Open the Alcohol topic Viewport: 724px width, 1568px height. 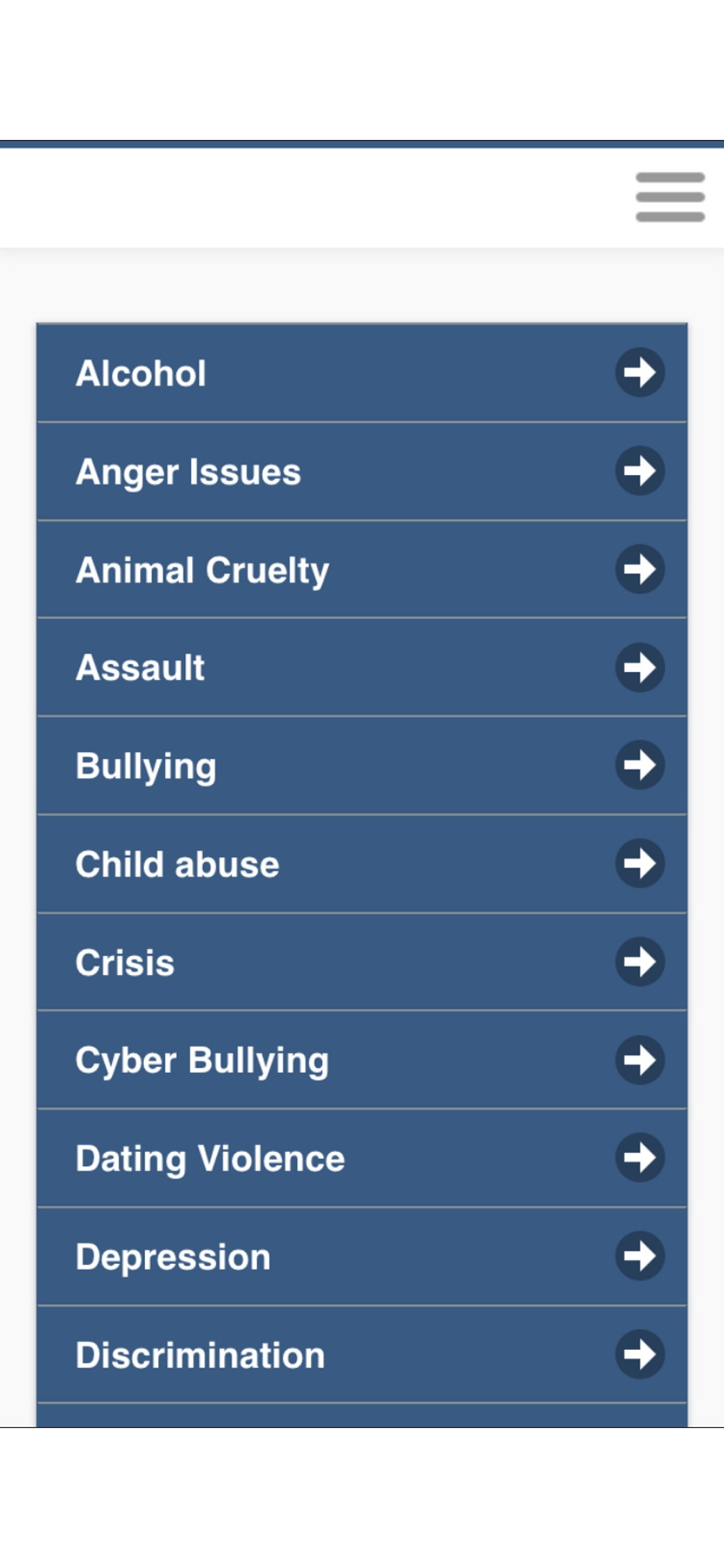click(x=362, y=373)
